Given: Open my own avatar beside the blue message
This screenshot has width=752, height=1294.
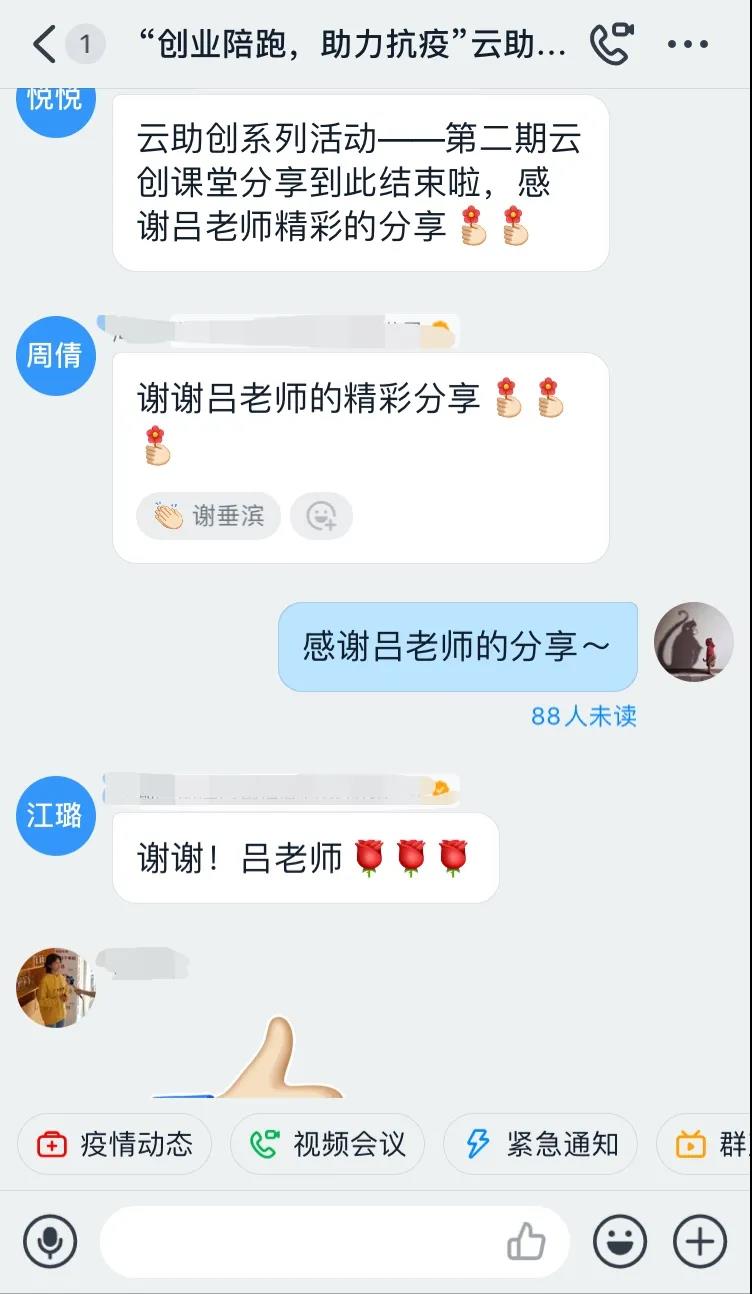Looking at the screenshot, I should pyautogui.click(x=693, y=642).
